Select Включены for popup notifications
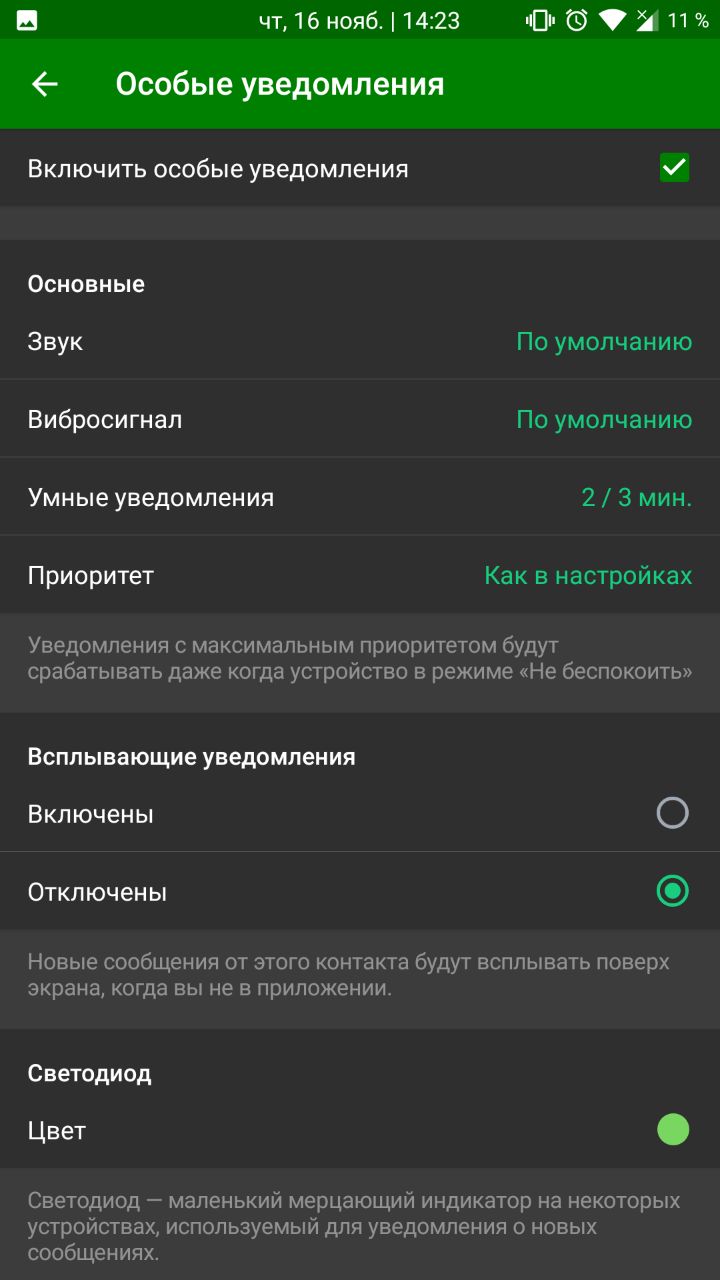Screen dimensions: 720x1280 (x=672, y=813)
